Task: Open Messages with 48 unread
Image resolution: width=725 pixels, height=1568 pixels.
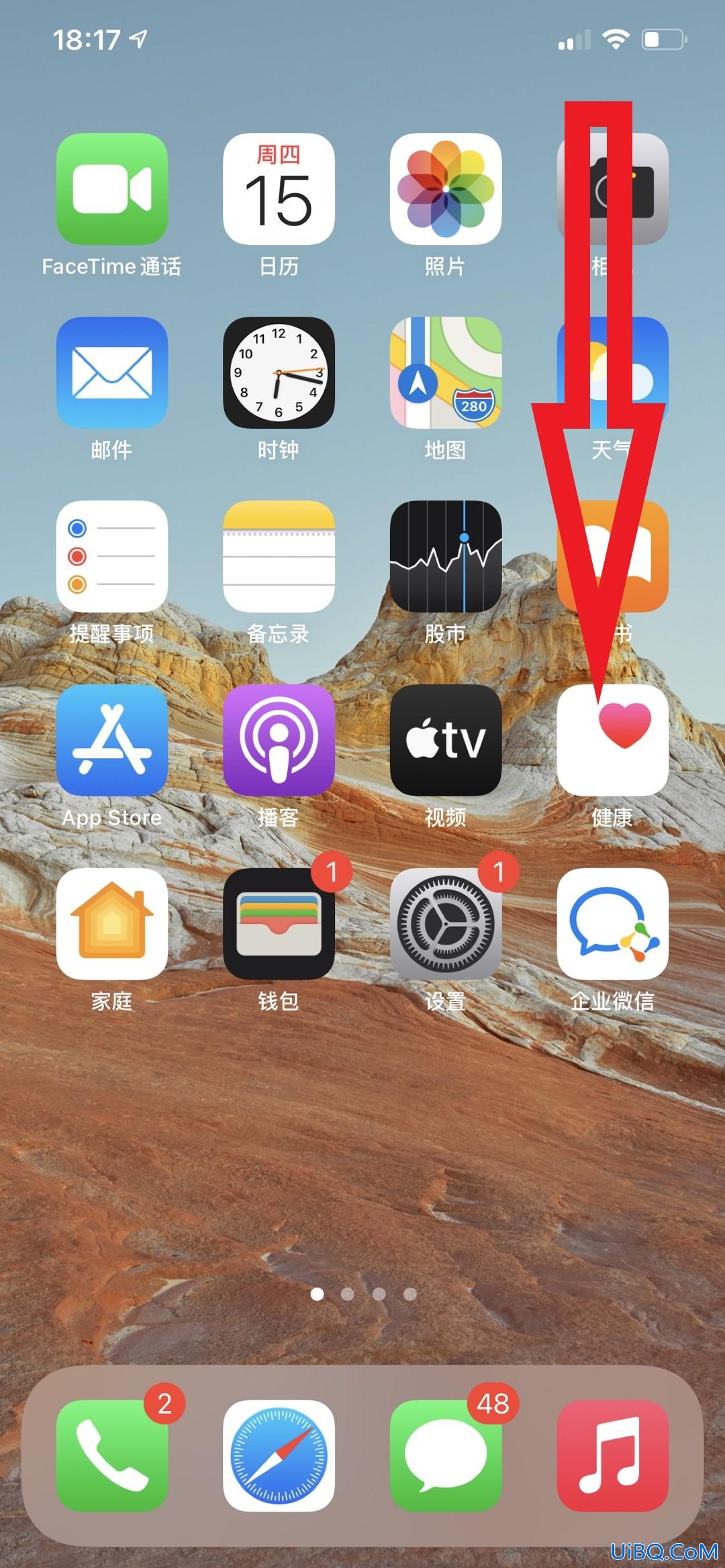Action: [x=445, y=1455]
